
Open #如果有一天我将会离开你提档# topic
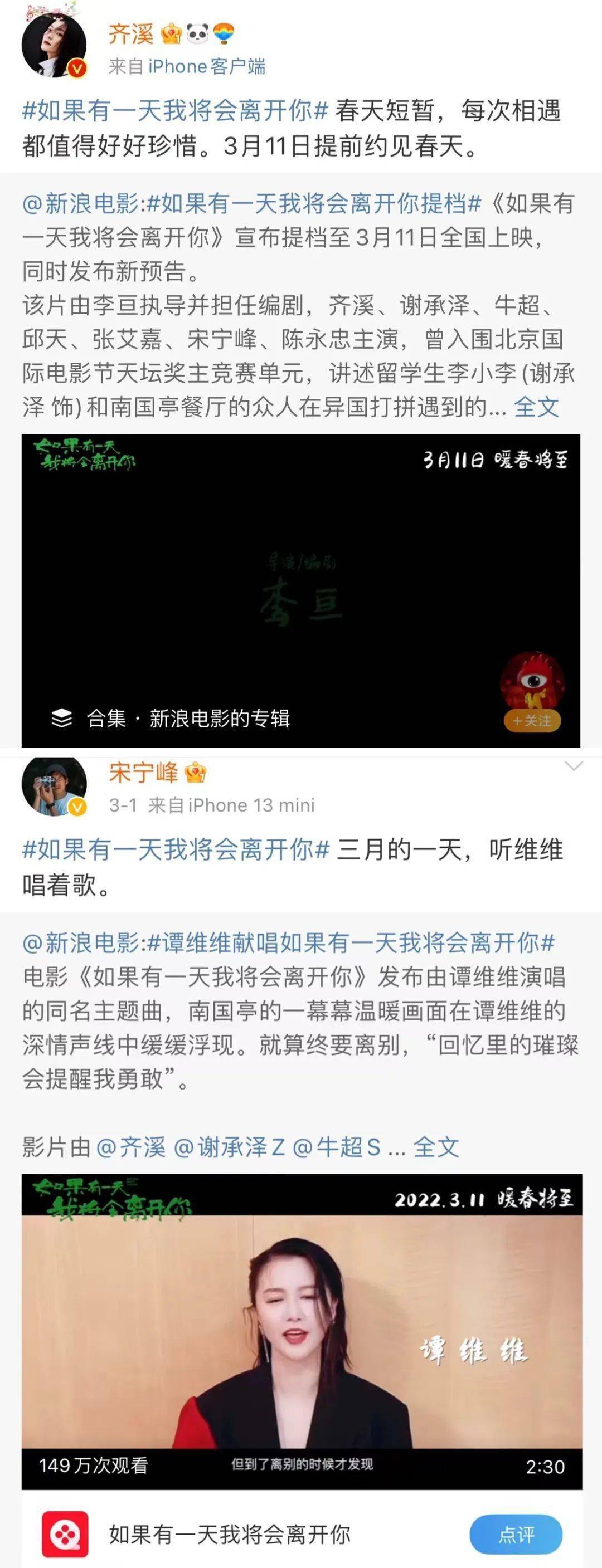pyautogui.click(x=315, y=204)
